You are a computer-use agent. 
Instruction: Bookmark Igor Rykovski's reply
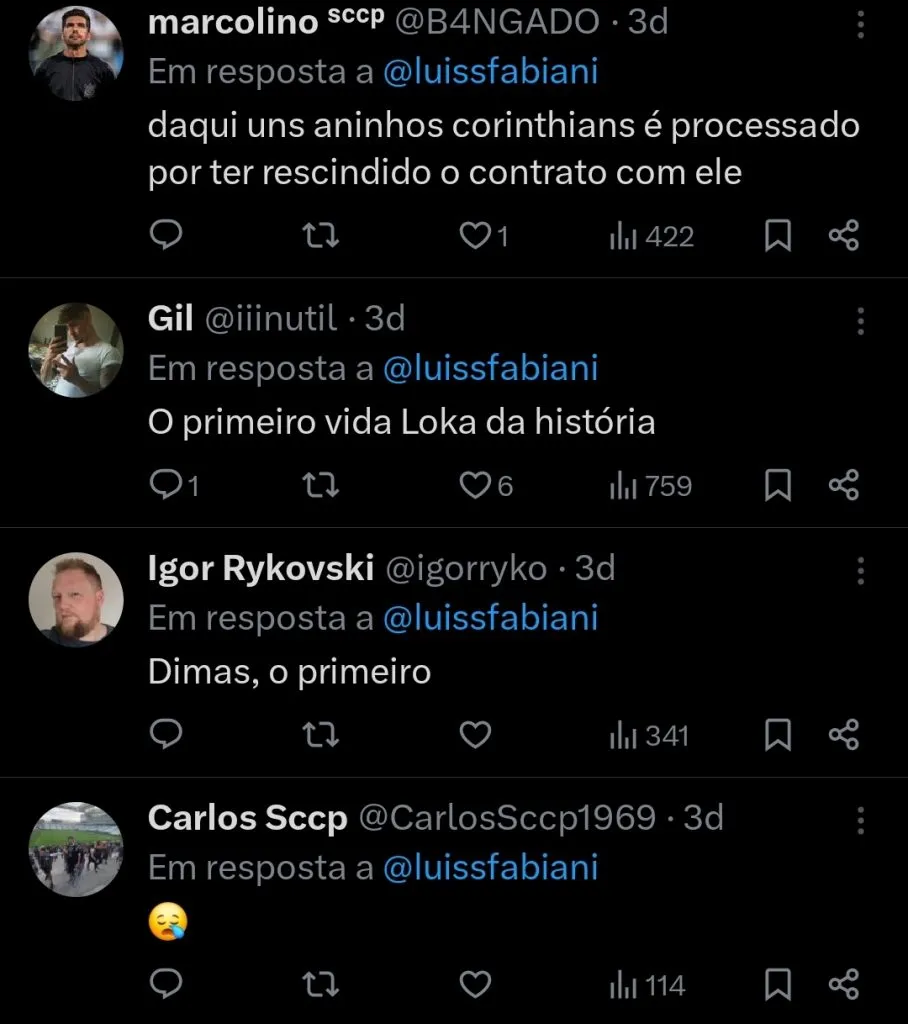[x=778, y=735]
